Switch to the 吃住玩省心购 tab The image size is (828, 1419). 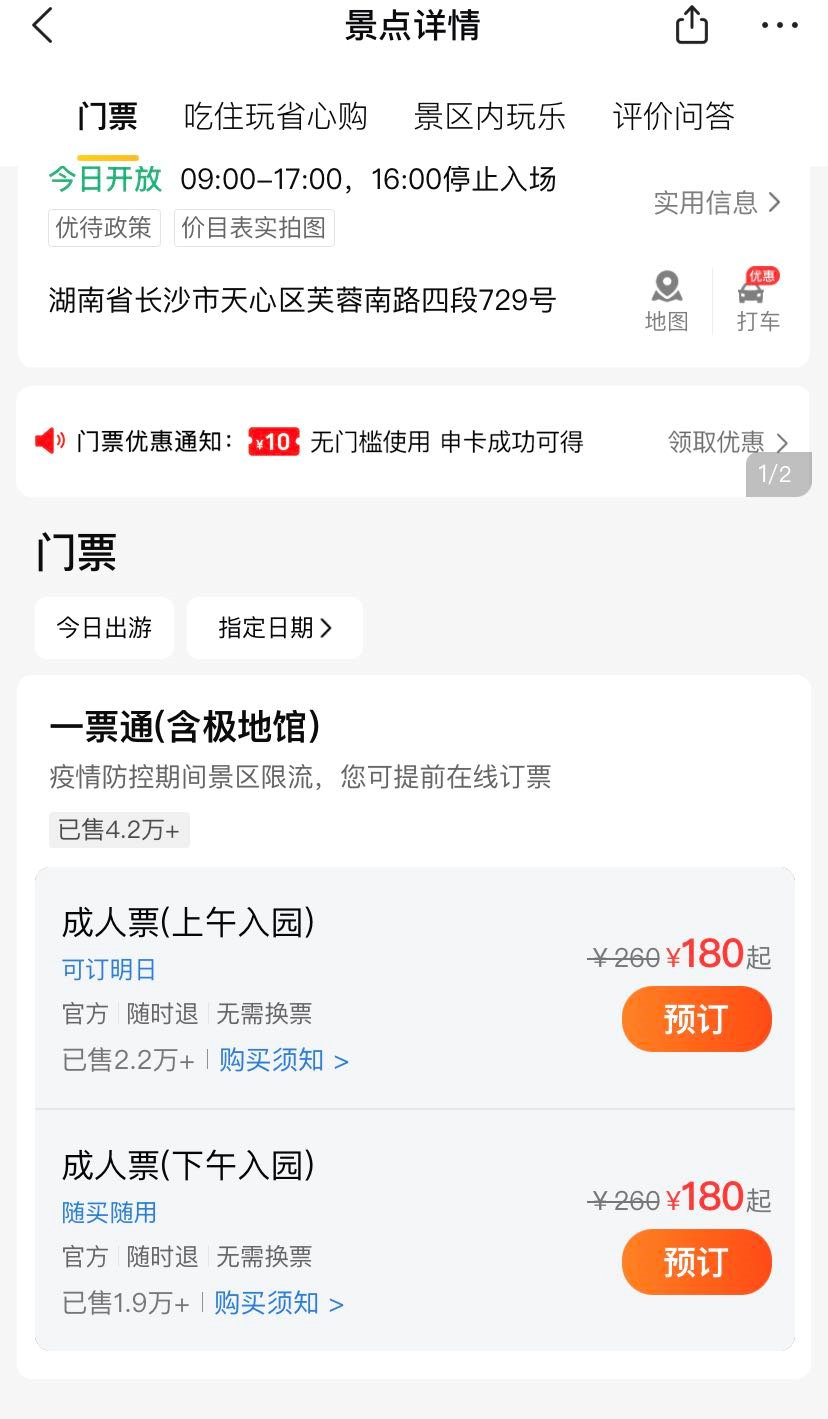point(275,117)
